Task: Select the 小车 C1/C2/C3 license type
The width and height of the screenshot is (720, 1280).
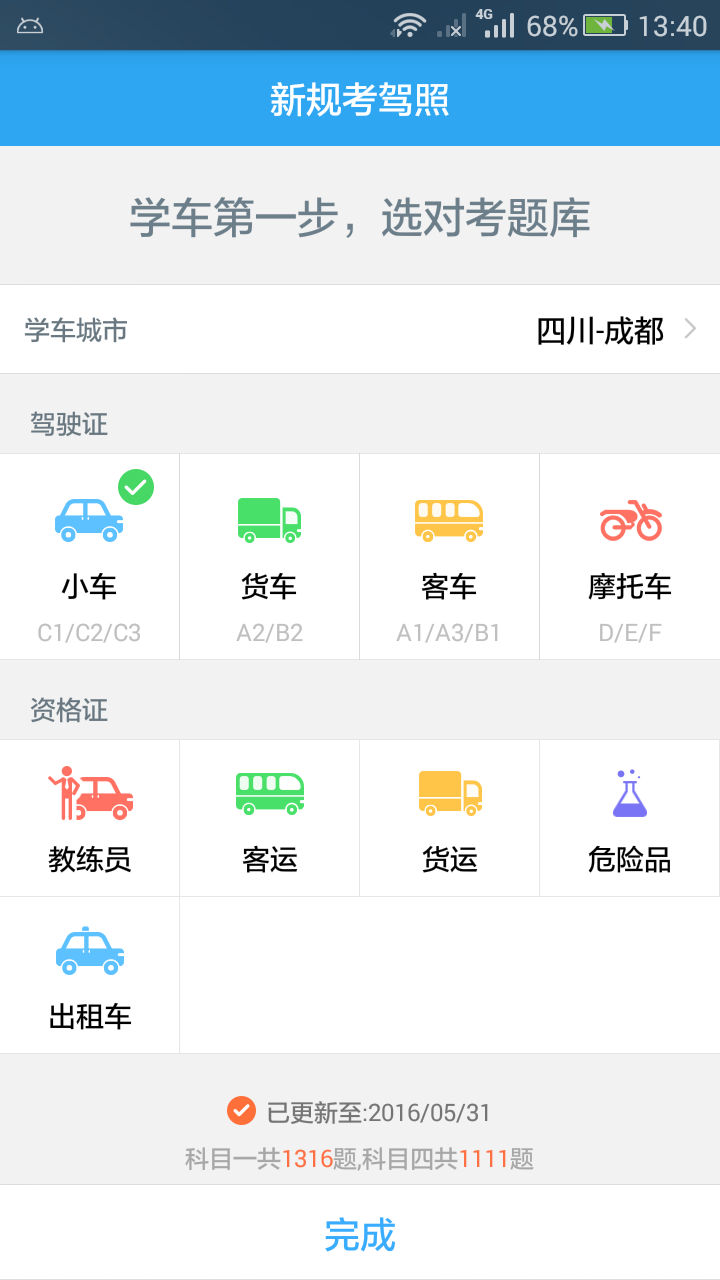Action: (90, 557)
